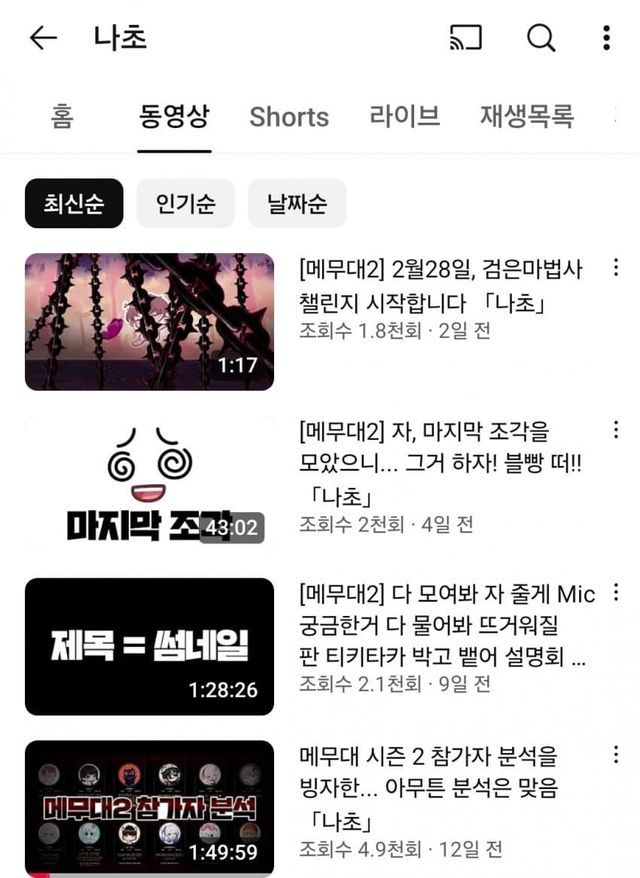This screenshot has height=878, width=640.
Task: Play the 검은마법사 챌린지 1:17 video
Action: click(149, 321)
